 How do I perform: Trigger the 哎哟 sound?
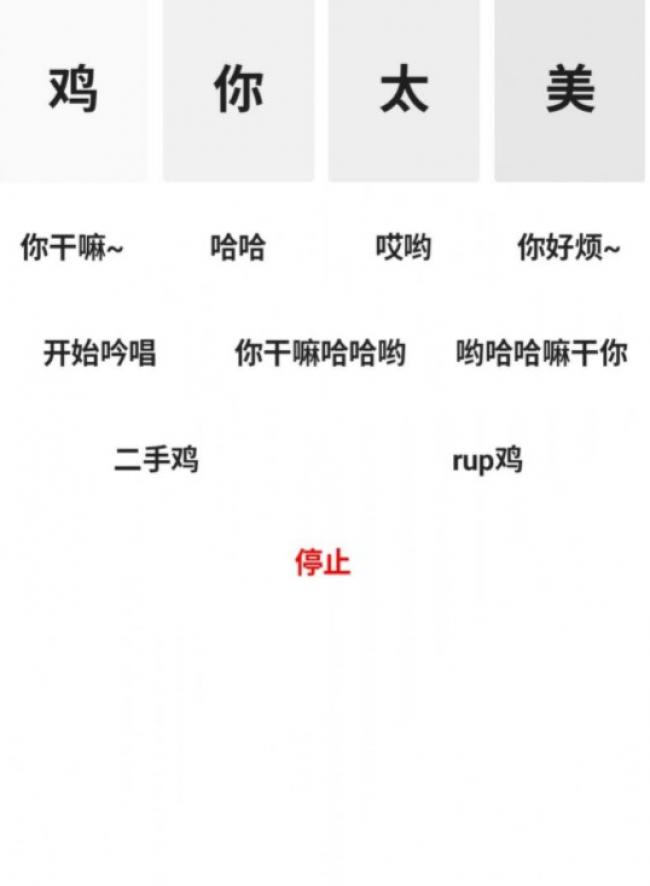click(x=403, y=247)
